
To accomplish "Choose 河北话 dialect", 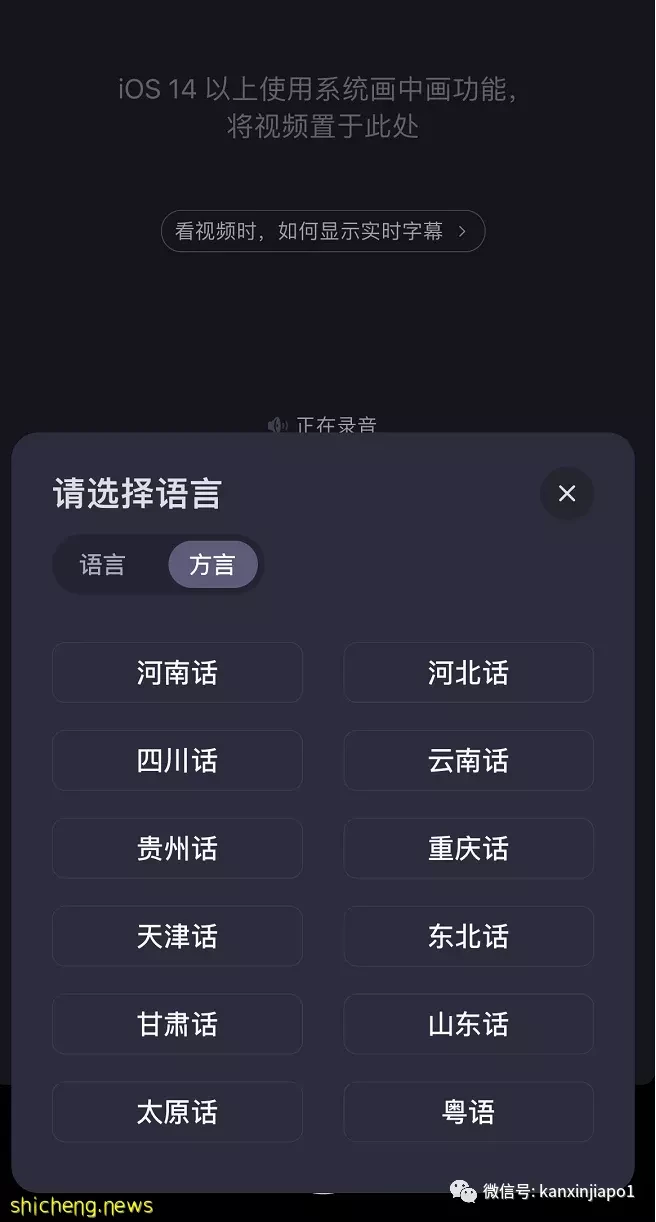I will tap(469, 673).
